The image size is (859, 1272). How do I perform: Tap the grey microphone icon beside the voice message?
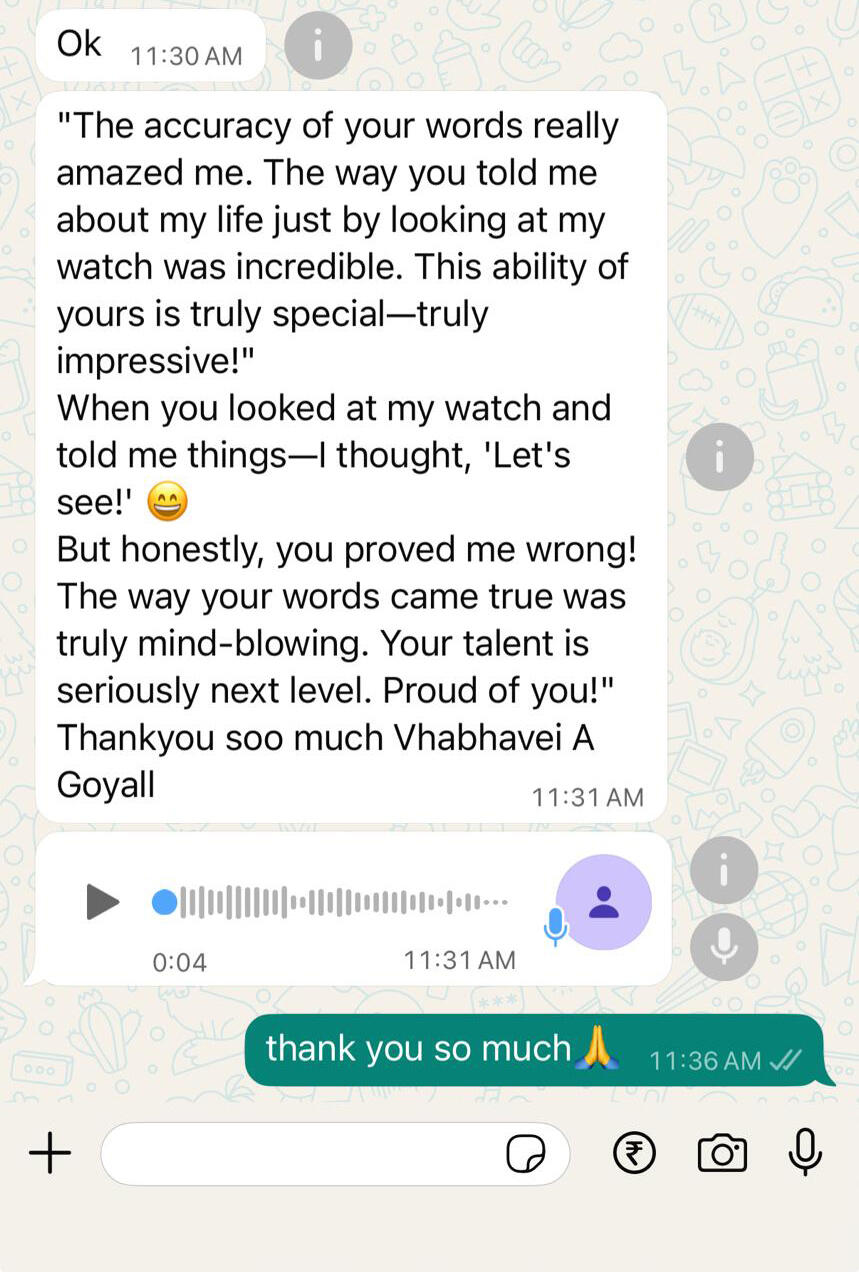[x=723, y=946]
